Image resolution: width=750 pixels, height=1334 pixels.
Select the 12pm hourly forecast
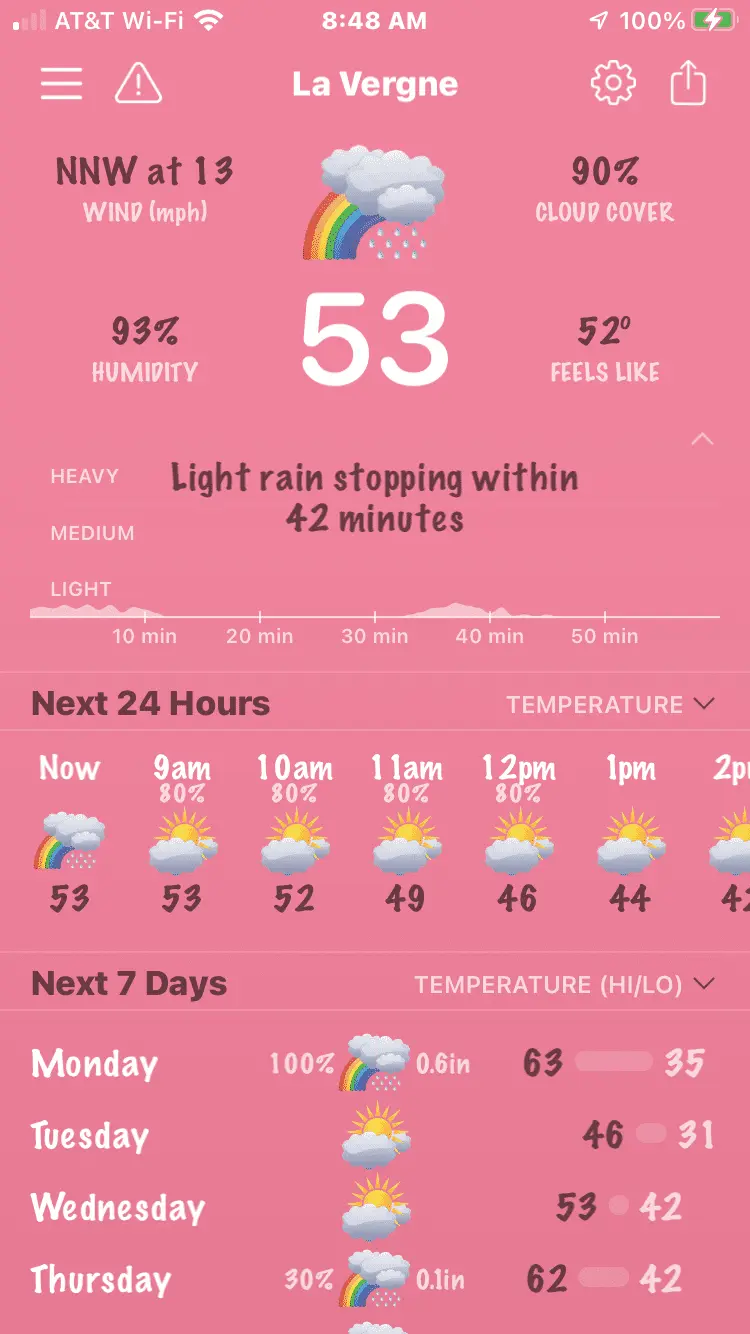[518, 835]
